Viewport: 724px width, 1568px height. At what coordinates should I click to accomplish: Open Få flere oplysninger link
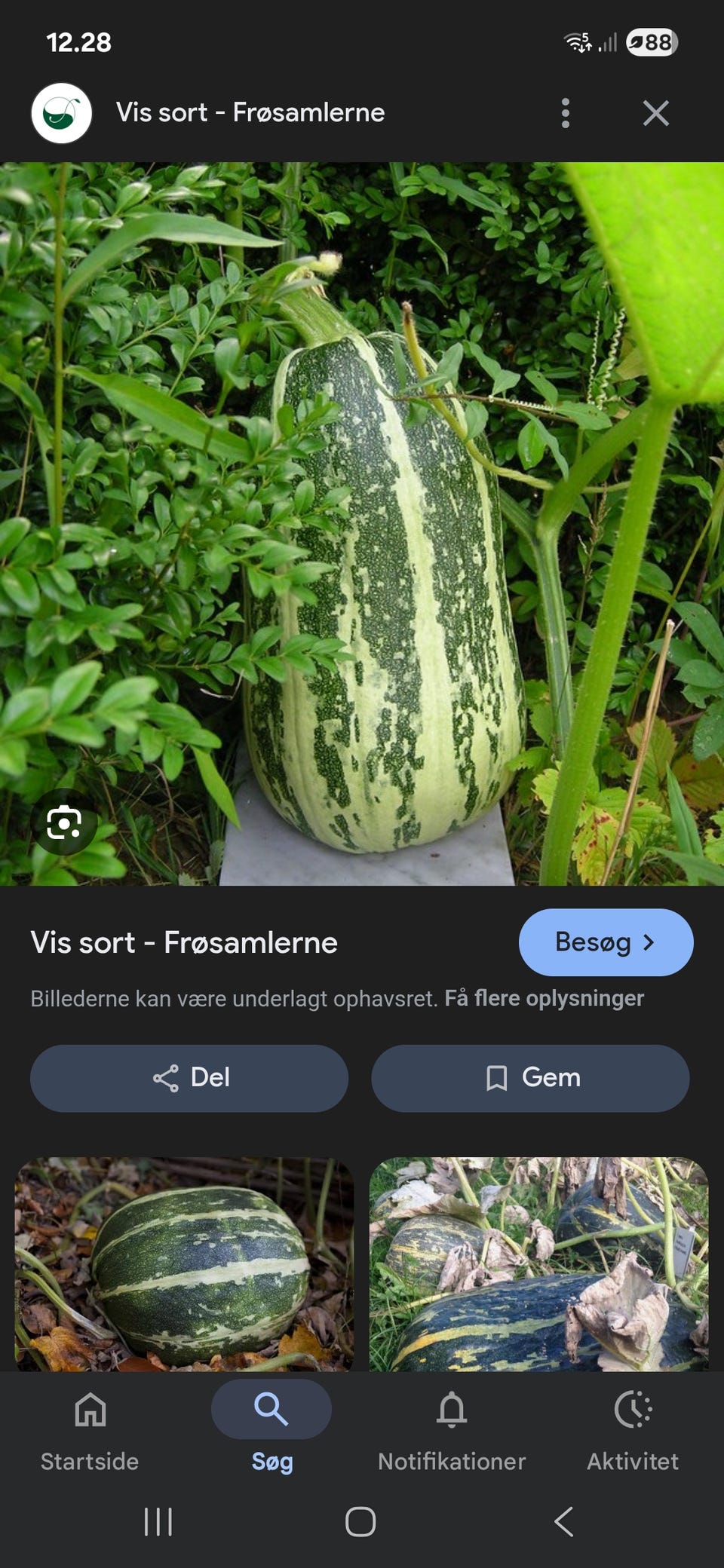pos(545,998)
